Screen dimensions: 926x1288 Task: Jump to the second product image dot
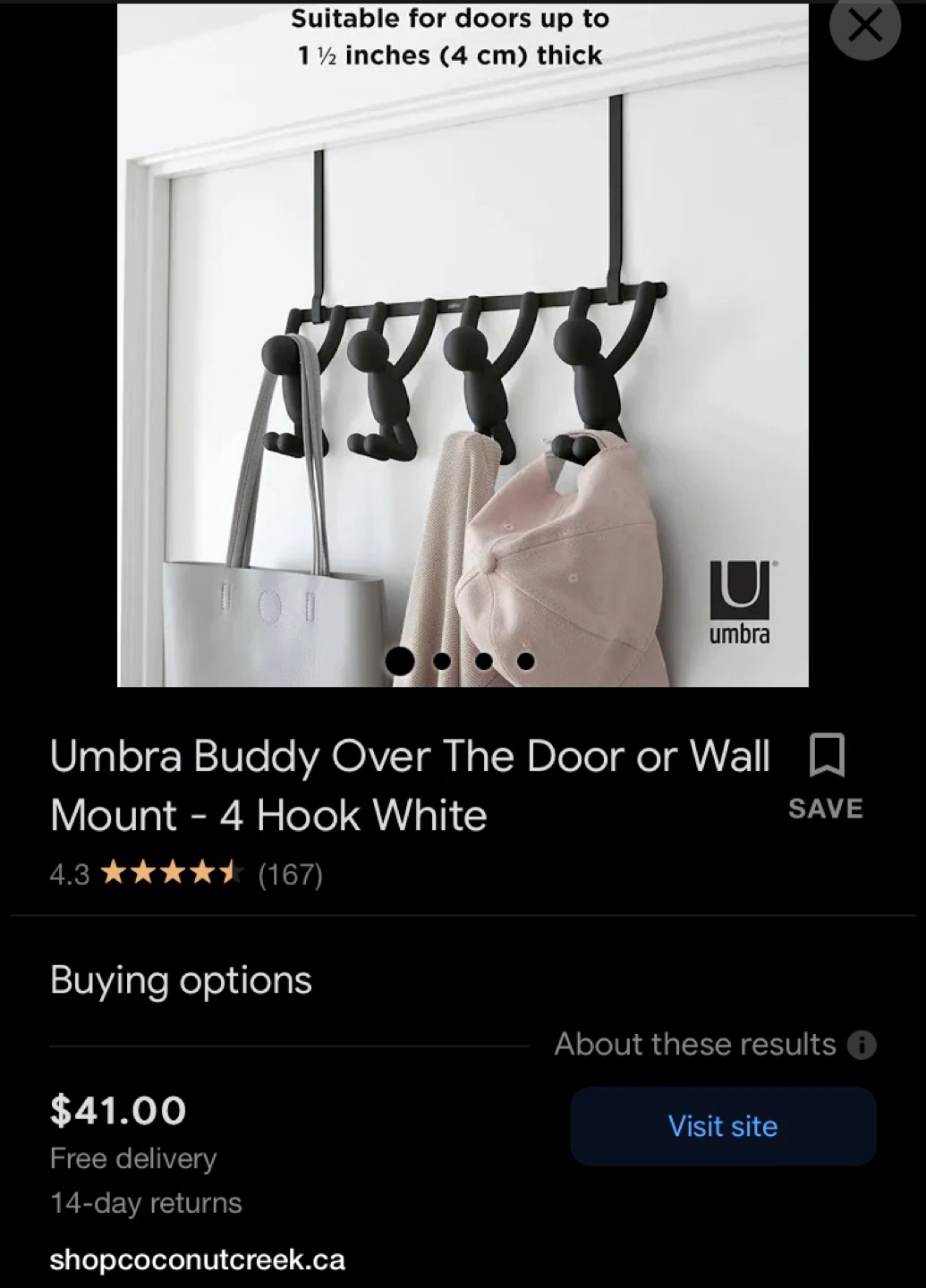pos(441,661)
